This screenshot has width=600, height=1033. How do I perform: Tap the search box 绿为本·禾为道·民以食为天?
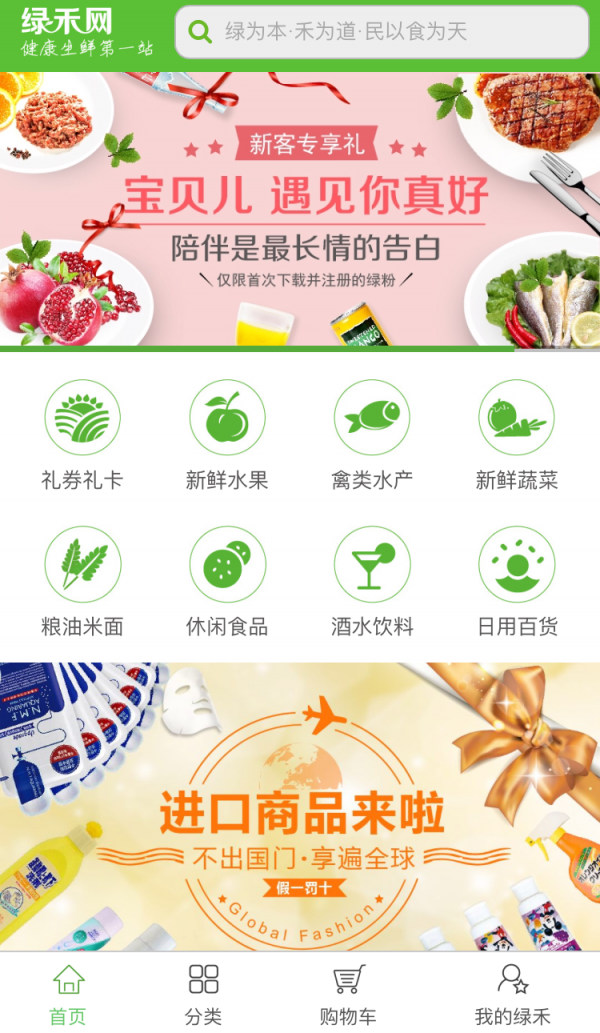[x=381, y=32]
